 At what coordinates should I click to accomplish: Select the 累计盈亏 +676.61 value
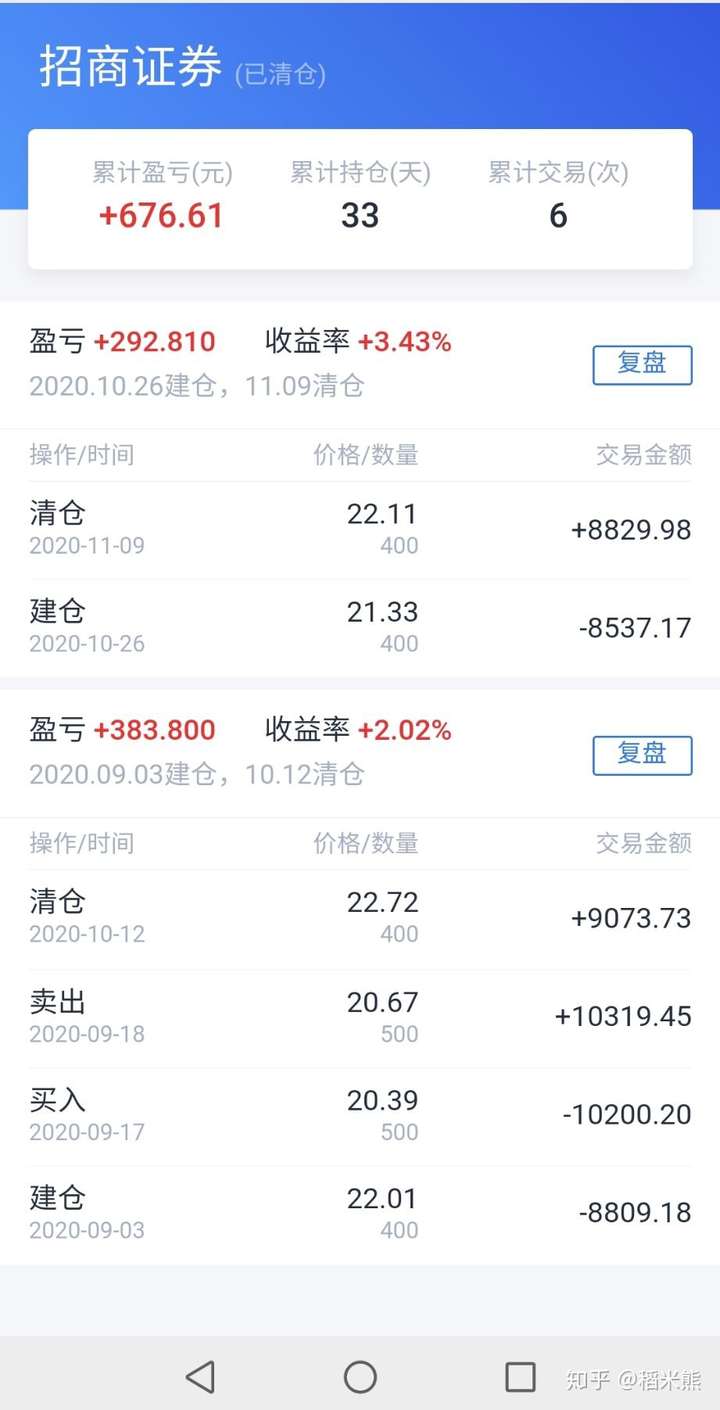click(160, 215)
